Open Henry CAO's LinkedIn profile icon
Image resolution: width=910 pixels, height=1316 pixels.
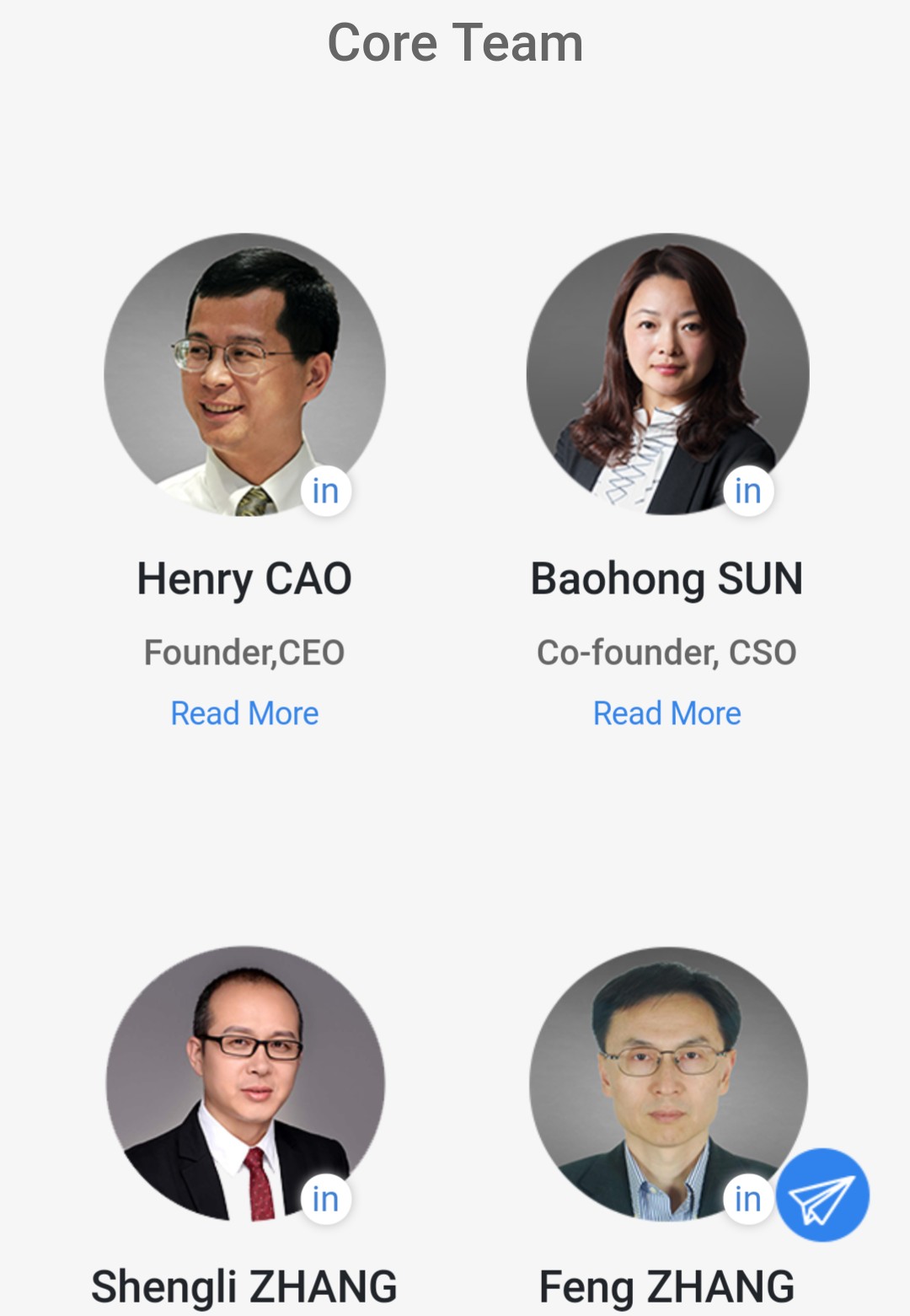pos(326,491)
